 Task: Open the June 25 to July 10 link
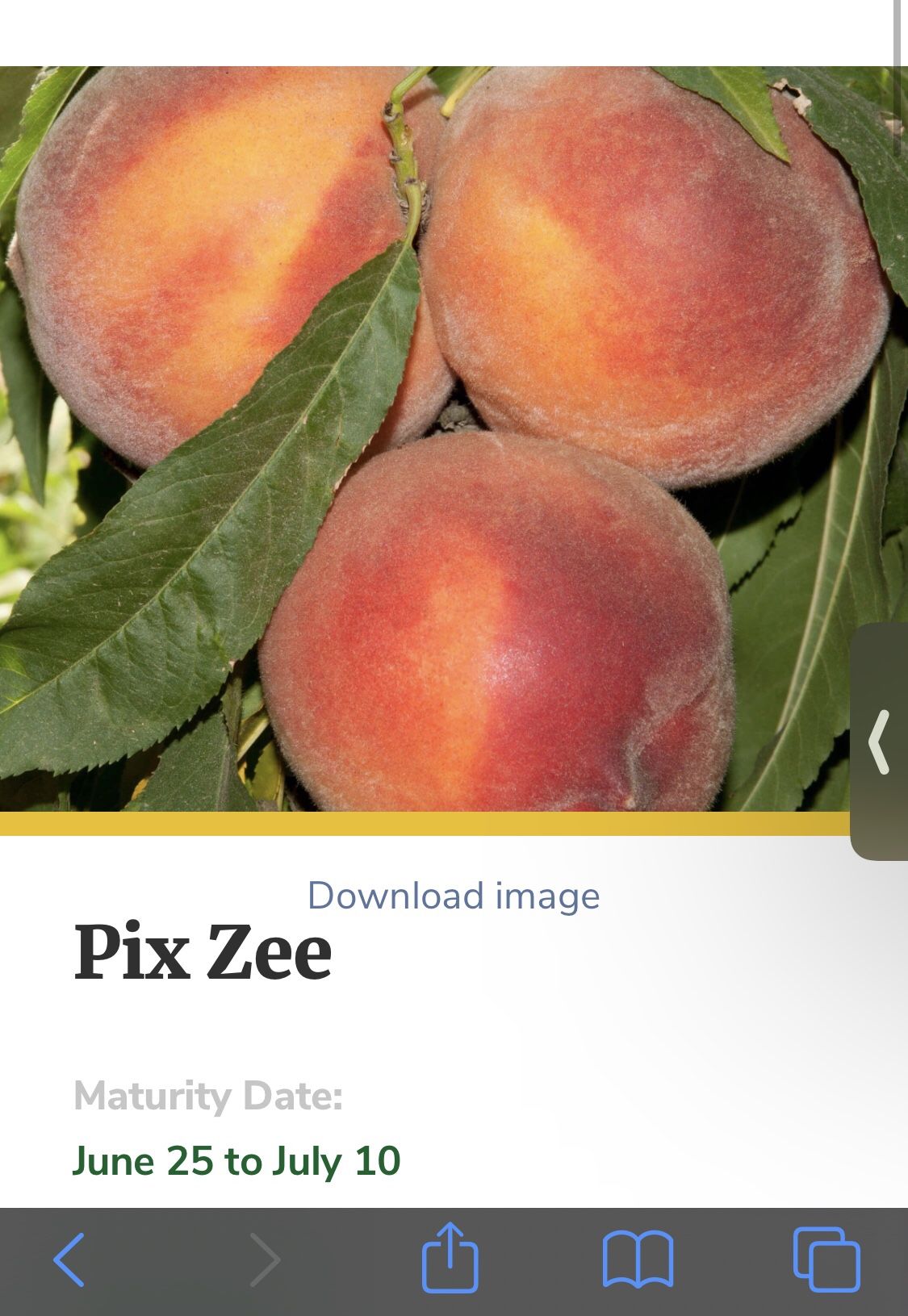(x=238, y=1161)
